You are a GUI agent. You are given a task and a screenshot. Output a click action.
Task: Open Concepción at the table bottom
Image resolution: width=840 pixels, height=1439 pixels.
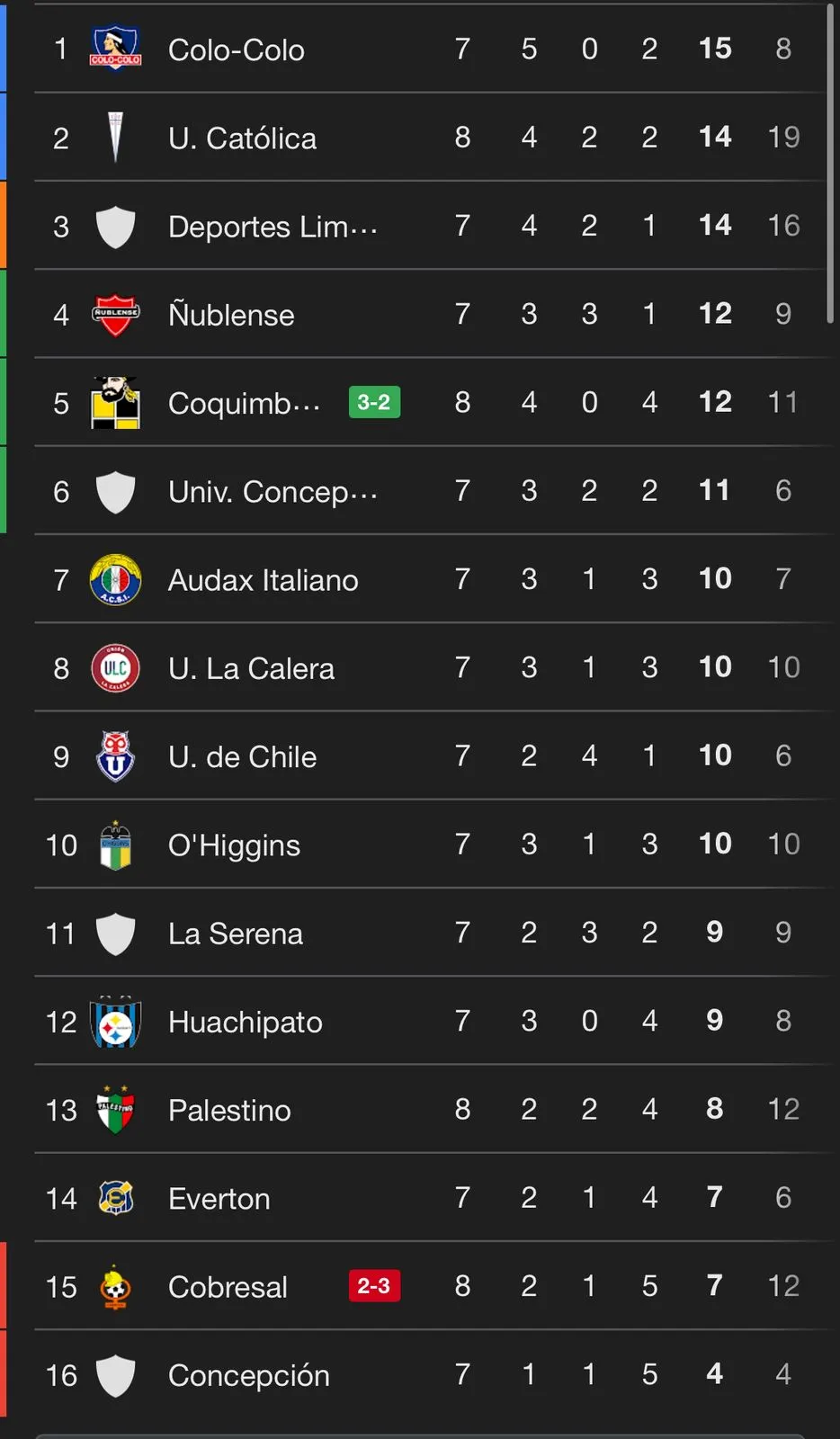[248, 1375]
